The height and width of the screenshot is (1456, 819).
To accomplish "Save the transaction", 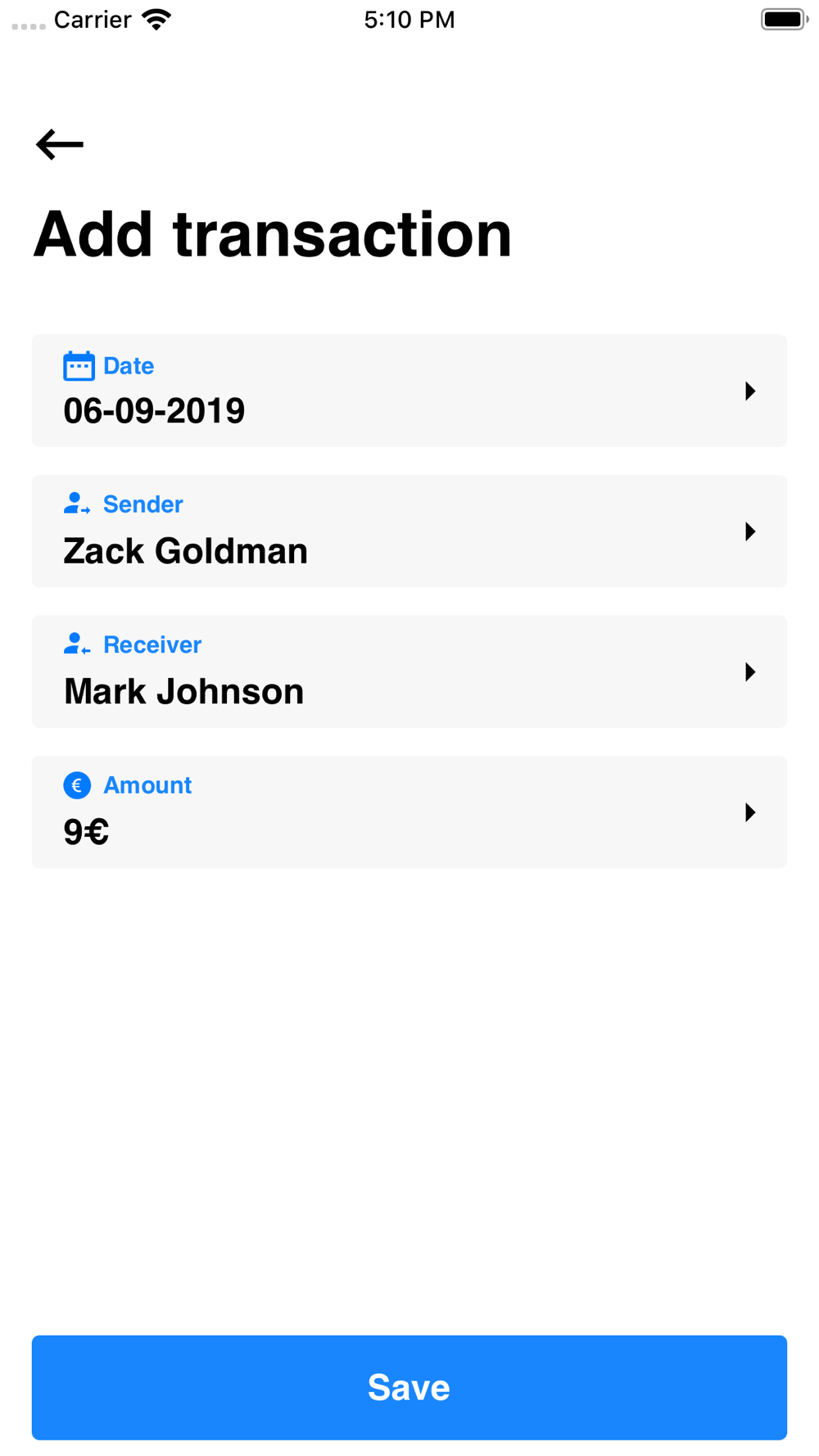I will [409, 1387].
